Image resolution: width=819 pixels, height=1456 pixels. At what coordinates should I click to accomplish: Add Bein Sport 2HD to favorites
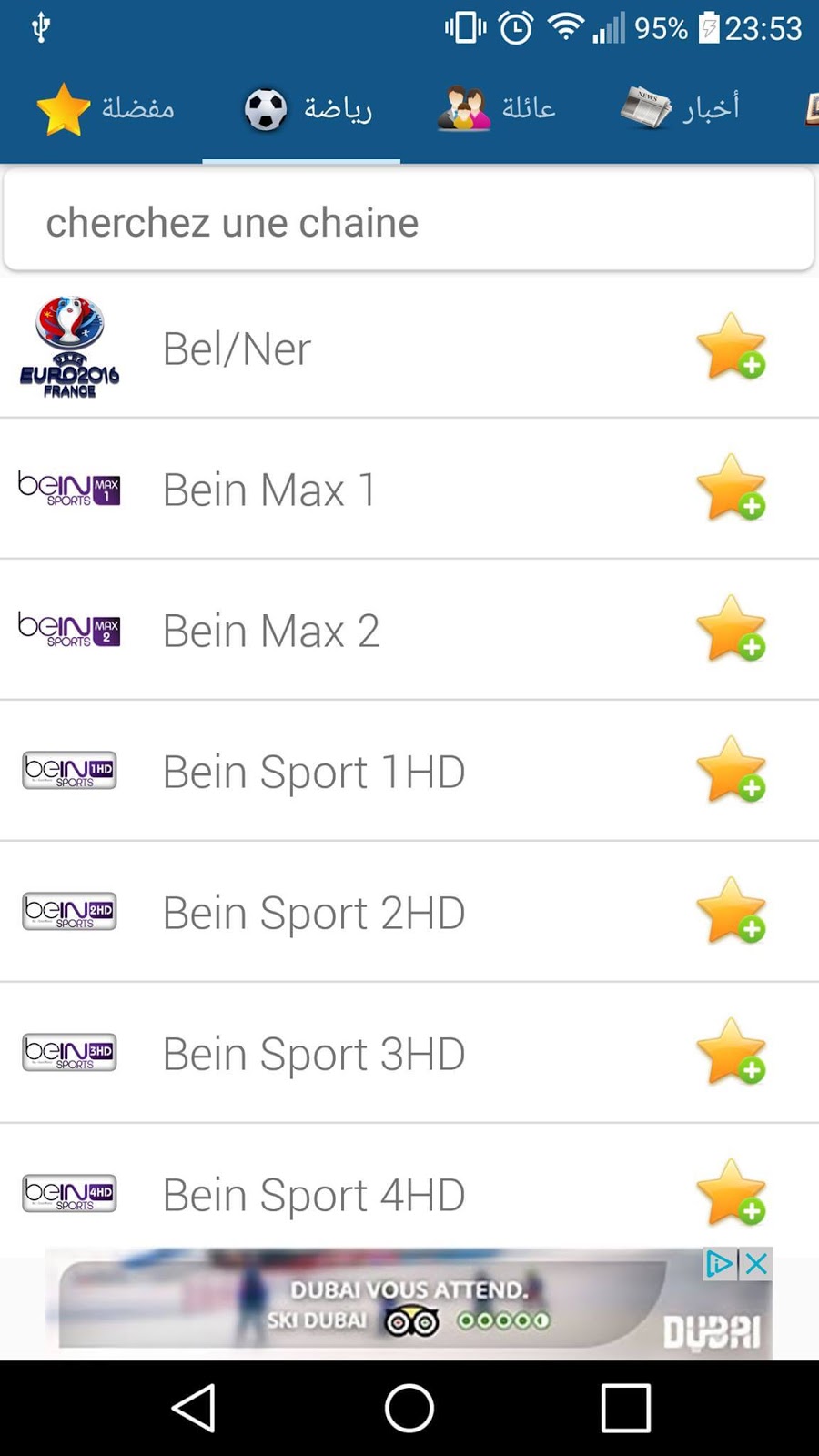click(x=731, y=911)
